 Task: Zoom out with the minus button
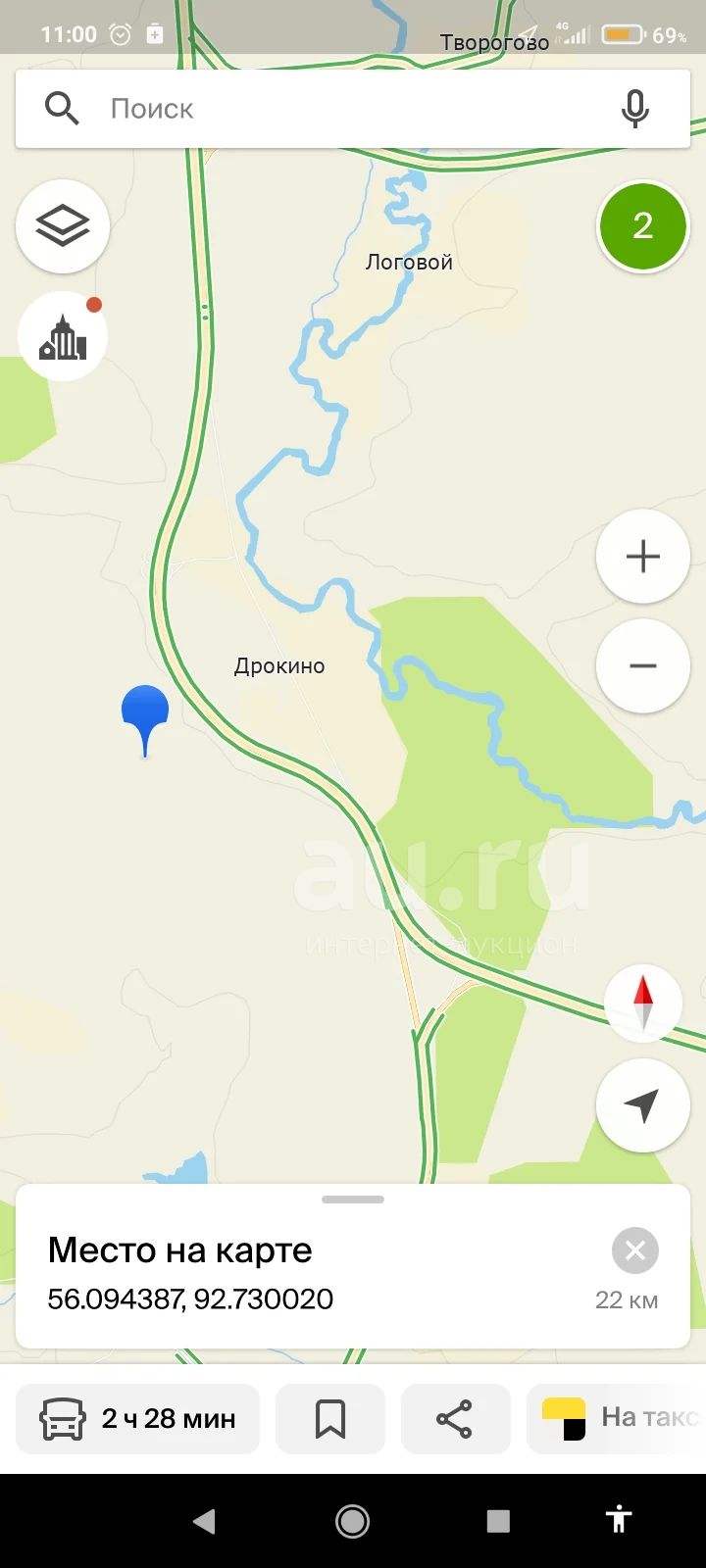[x=643, y=665]
